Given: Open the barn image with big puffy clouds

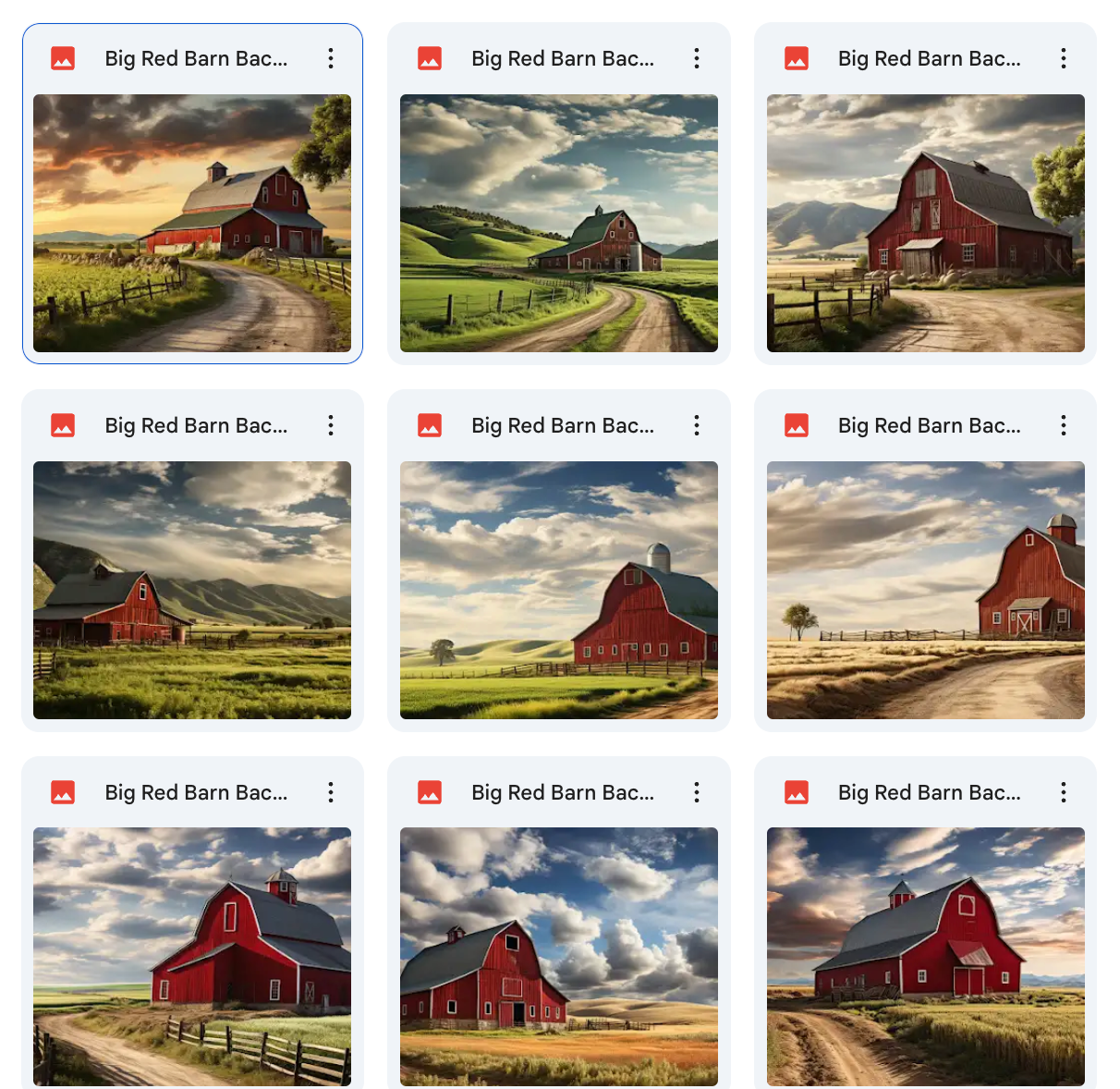Looking at the screenshot, I should coord(558,956).
